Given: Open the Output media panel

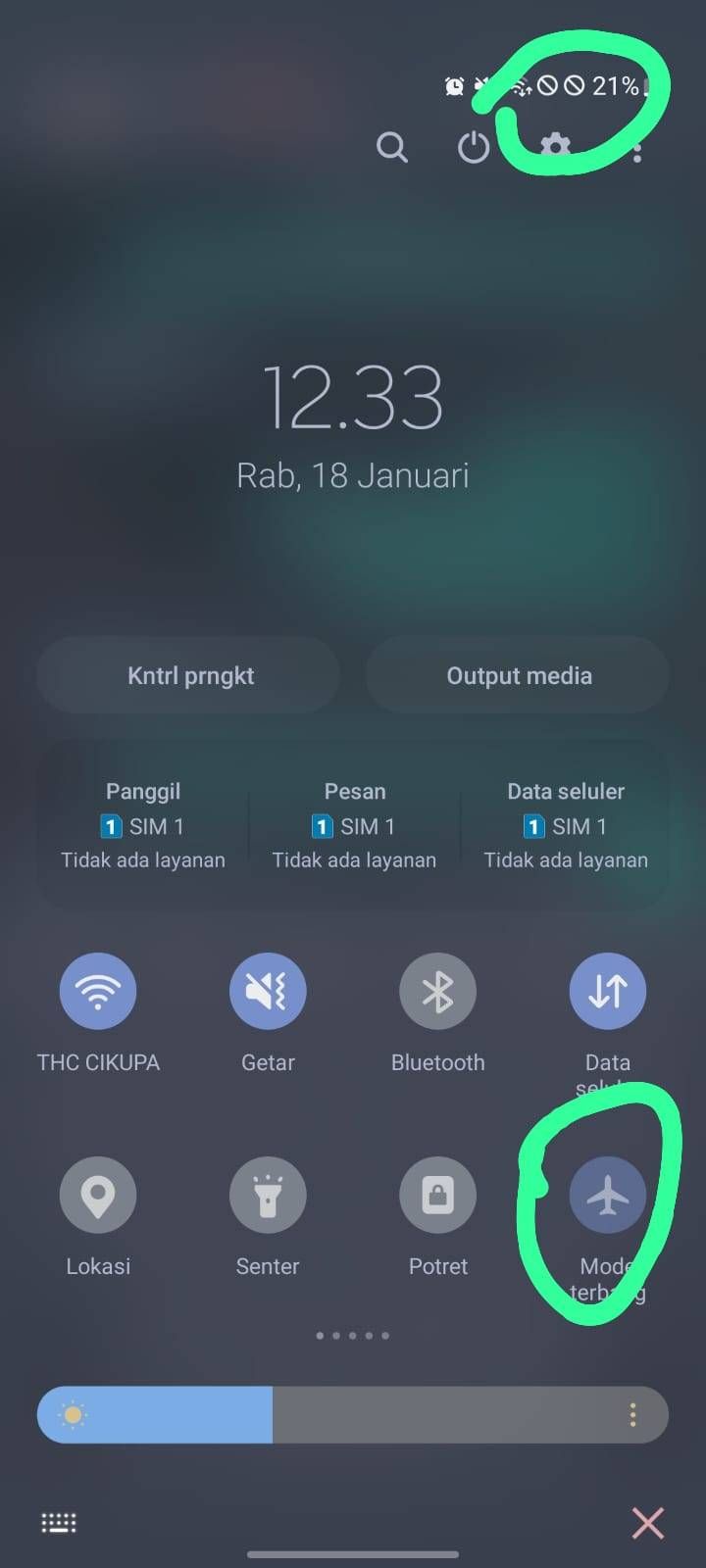Looking at the screenshot, I should (x=519, y=674).
